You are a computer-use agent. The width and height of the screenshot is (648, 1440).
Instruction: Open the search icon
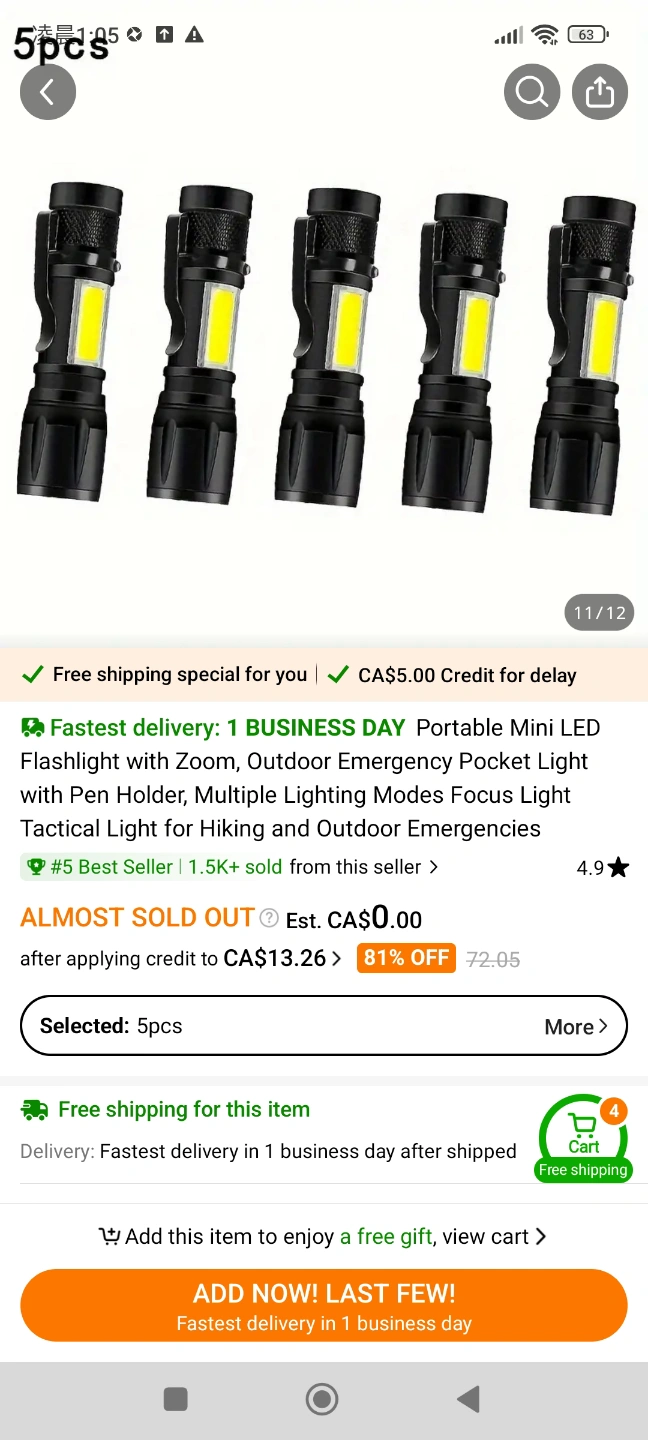click(531, 92)
